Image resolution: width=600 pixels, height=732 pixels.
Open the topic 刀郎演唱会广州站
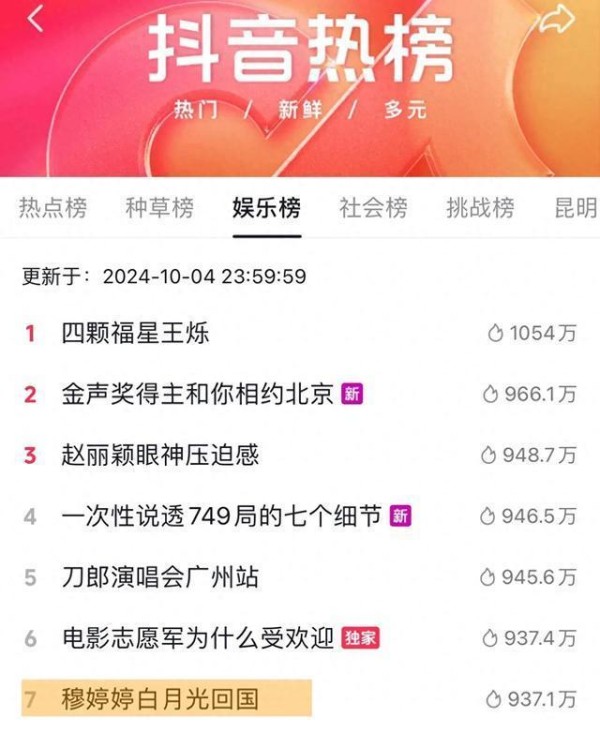click(x=160, y=577)
